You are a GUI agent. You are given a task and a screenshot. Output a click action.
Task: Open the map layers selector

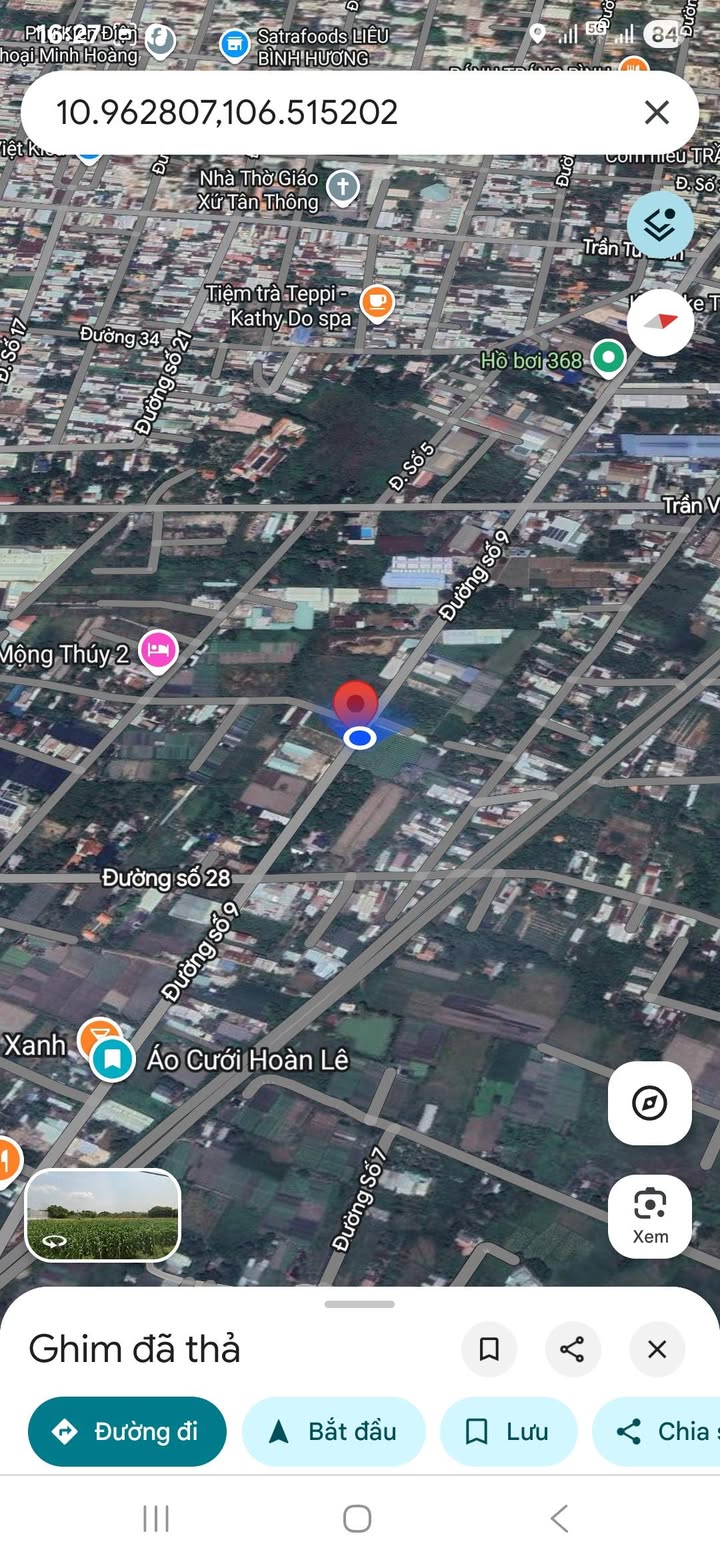pyautogui.click(x=660, y=225)
